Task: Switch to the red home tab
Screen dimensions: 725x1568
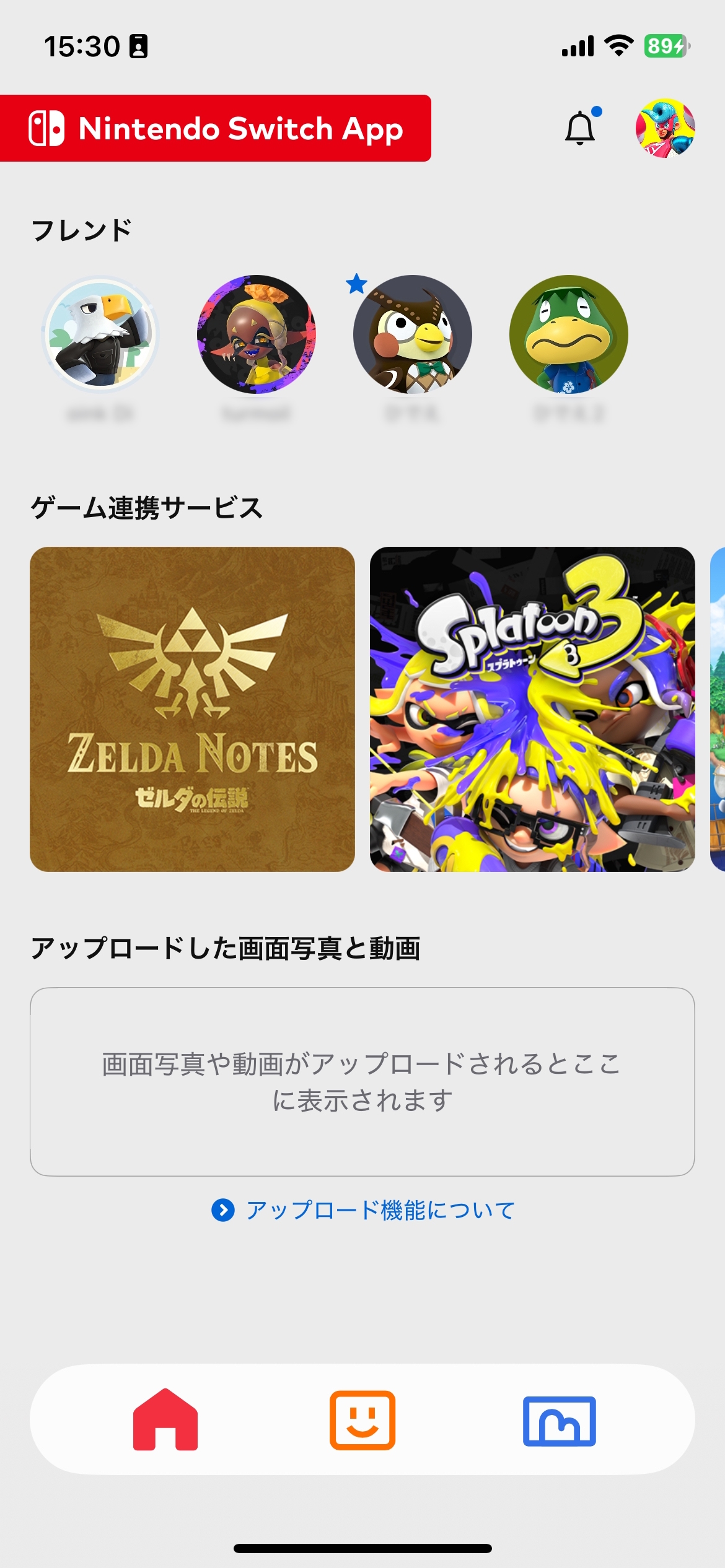Action: pyautogui.click(x=165, y=1419)
